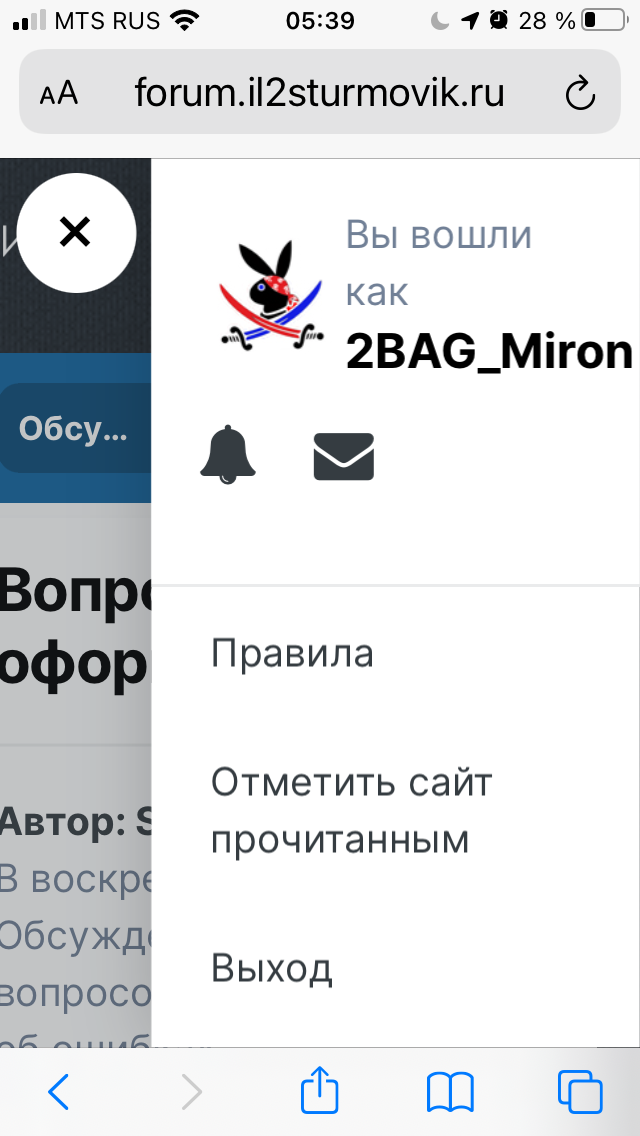Select Отметить сайт прочитанным
This screenshot has width=640, height=1136.
(x=351, y=810)
